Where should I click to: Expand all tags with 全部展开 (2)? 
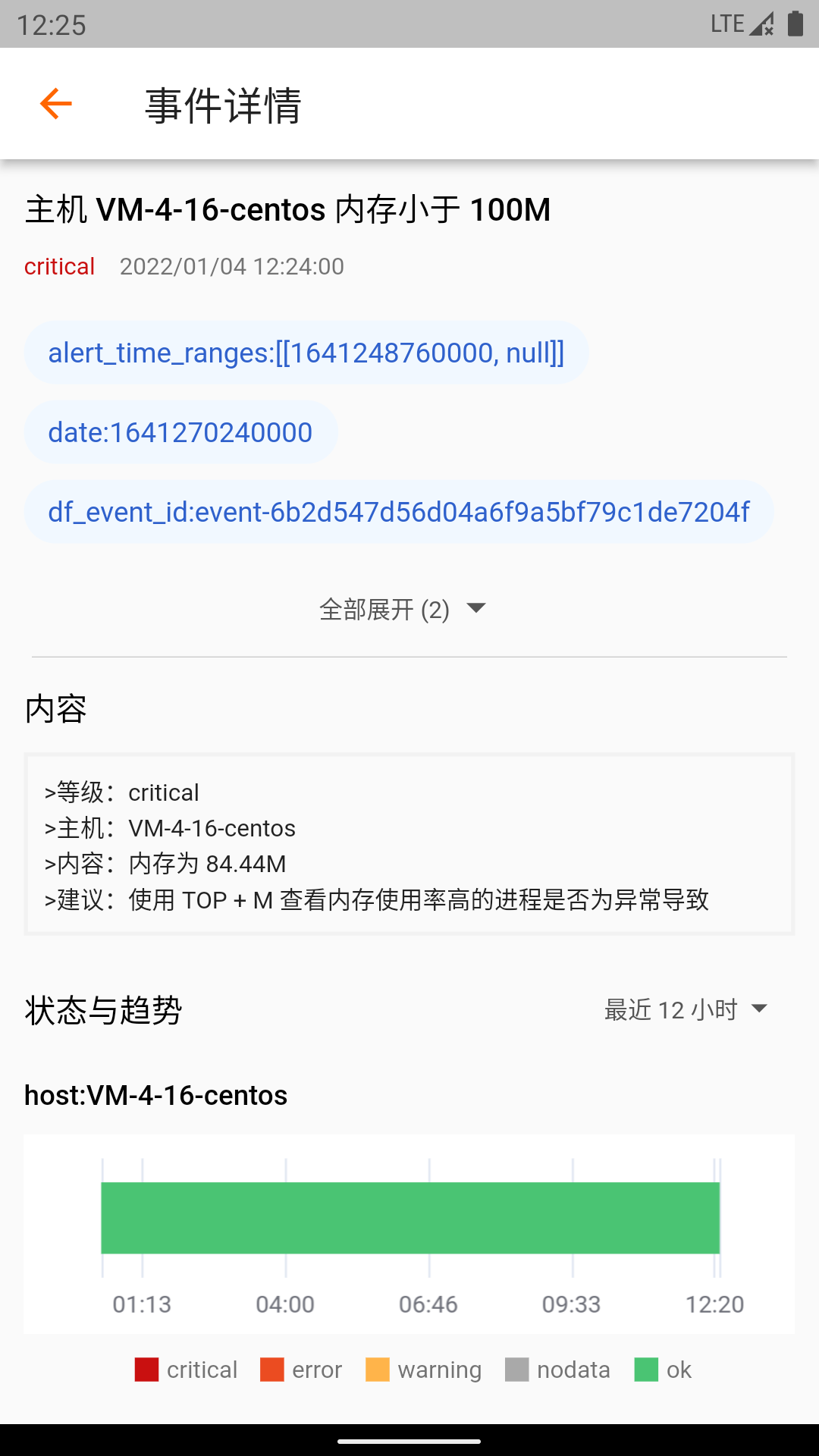(402, 609)
